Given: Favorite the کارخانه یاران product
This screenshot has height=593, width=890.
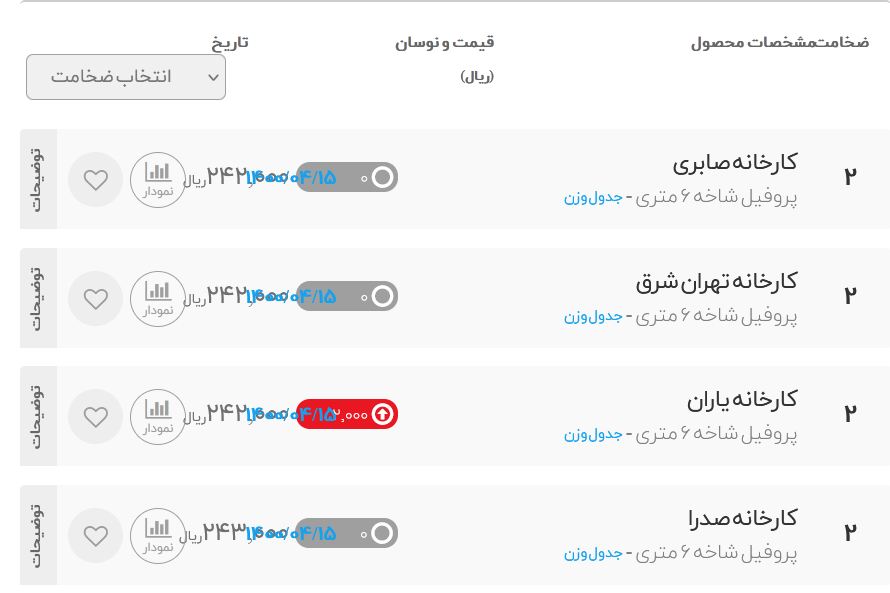Looking at the screenshot, I should pos(95,417).
